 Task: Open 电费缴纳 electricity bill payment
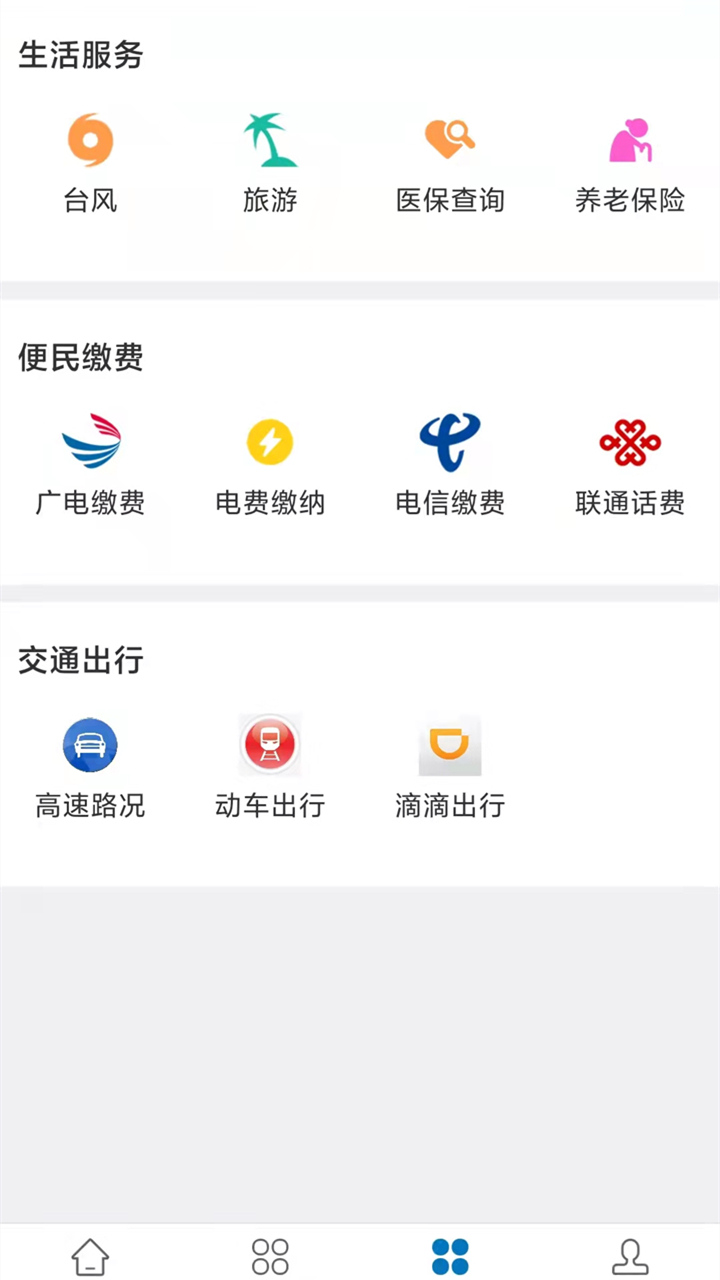click(270, 465)
